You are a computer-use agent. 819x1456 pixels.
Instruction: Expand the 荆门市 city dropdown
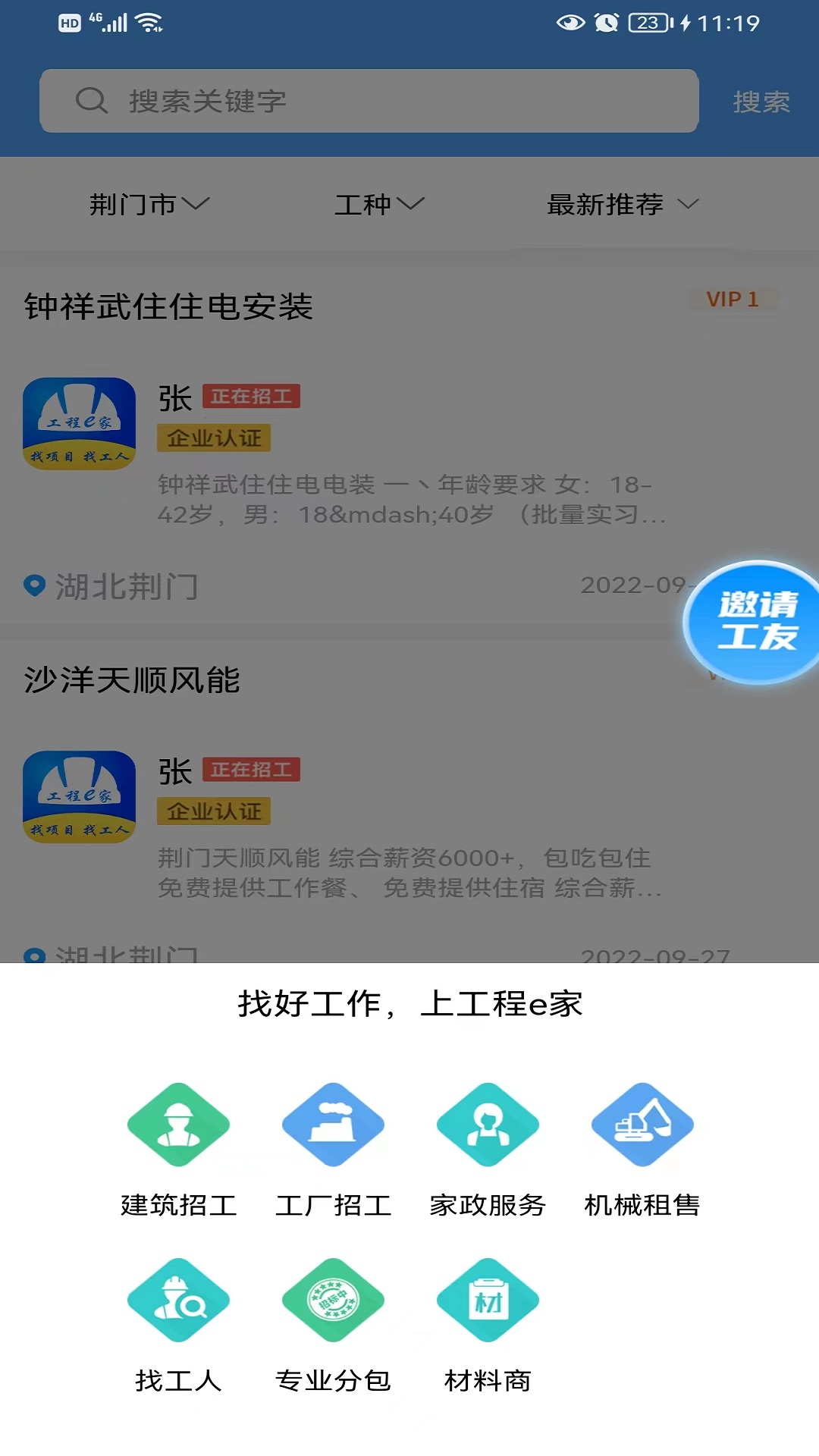(x=149, y=204)
